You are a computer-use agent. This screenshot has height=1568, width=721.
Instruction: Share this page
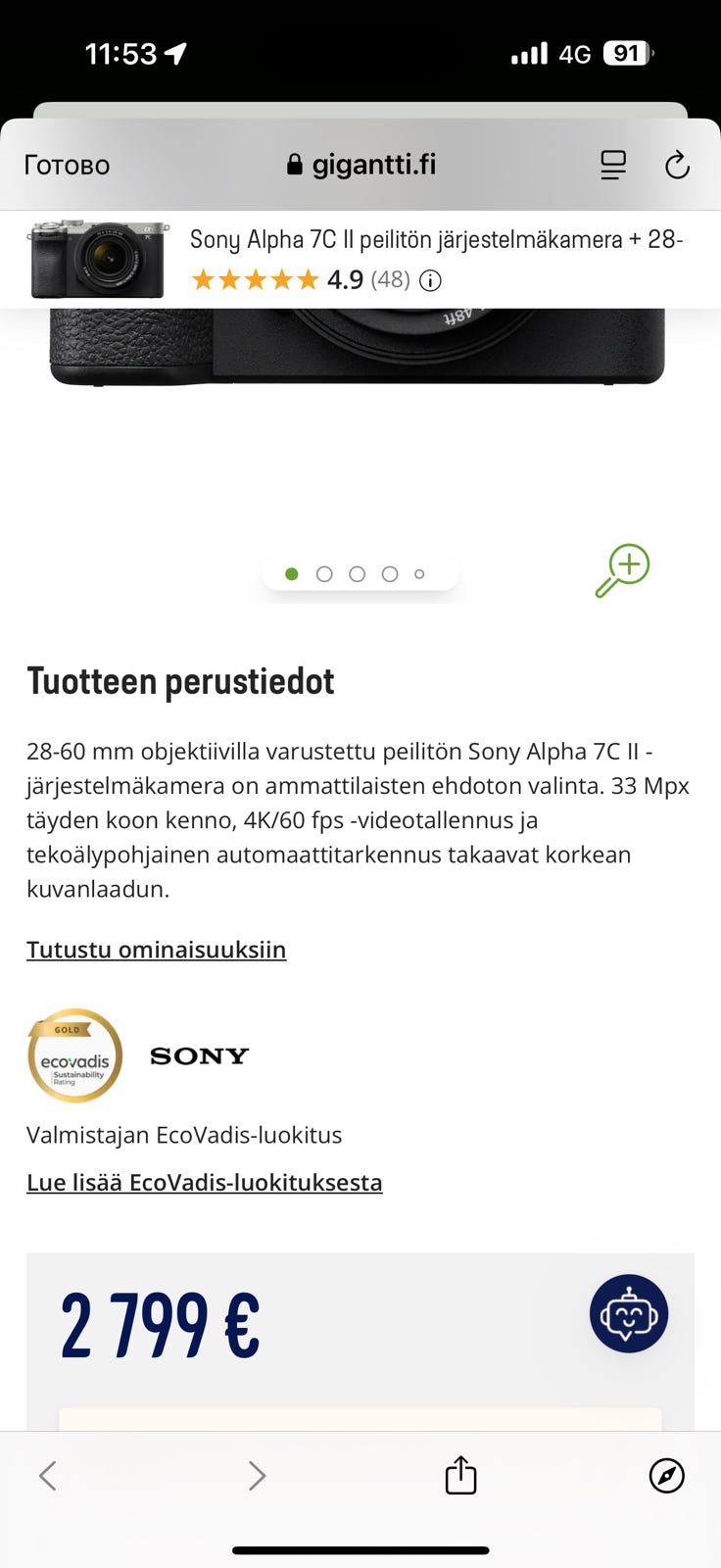tap(460, 1474)
